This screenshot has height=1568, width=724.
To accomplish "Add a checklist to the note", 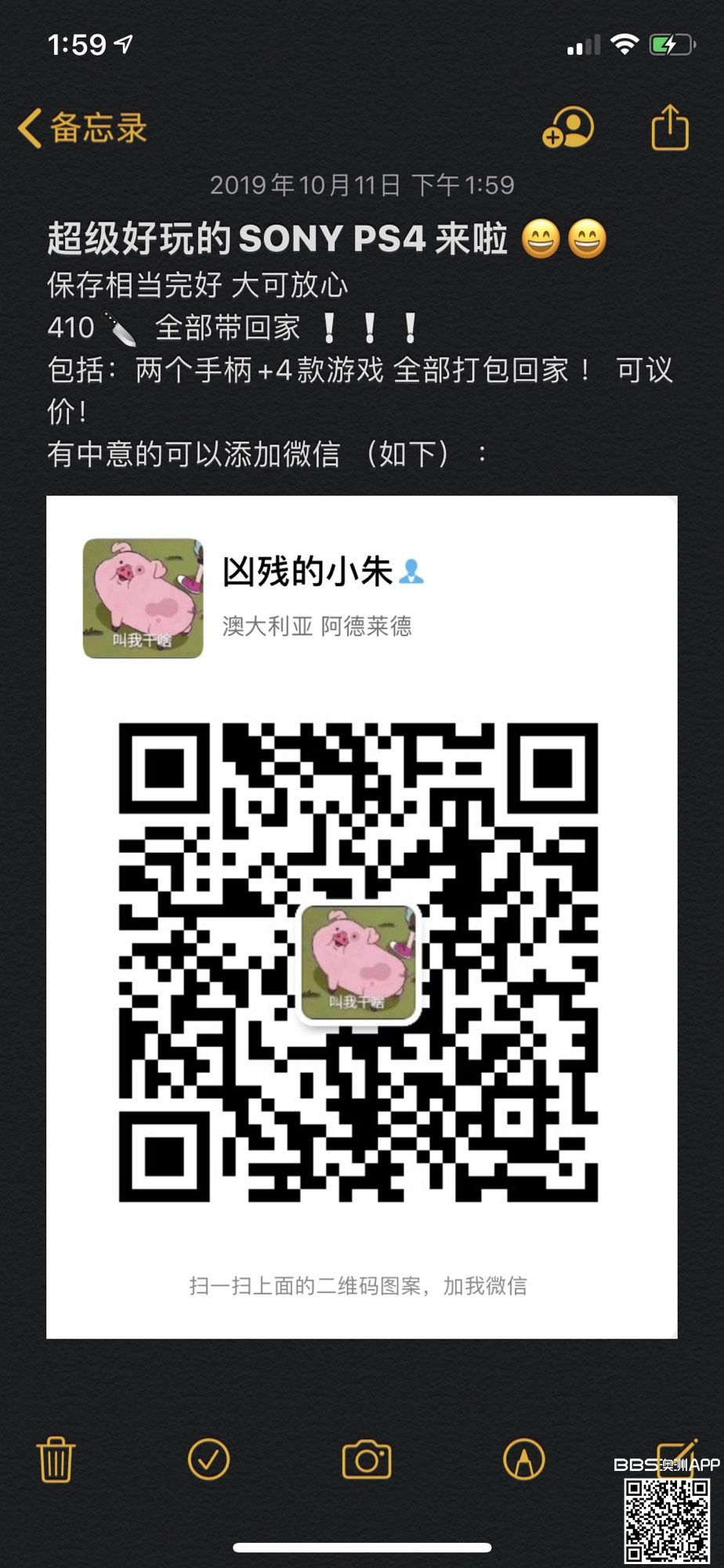I will tap(208, 1459).
